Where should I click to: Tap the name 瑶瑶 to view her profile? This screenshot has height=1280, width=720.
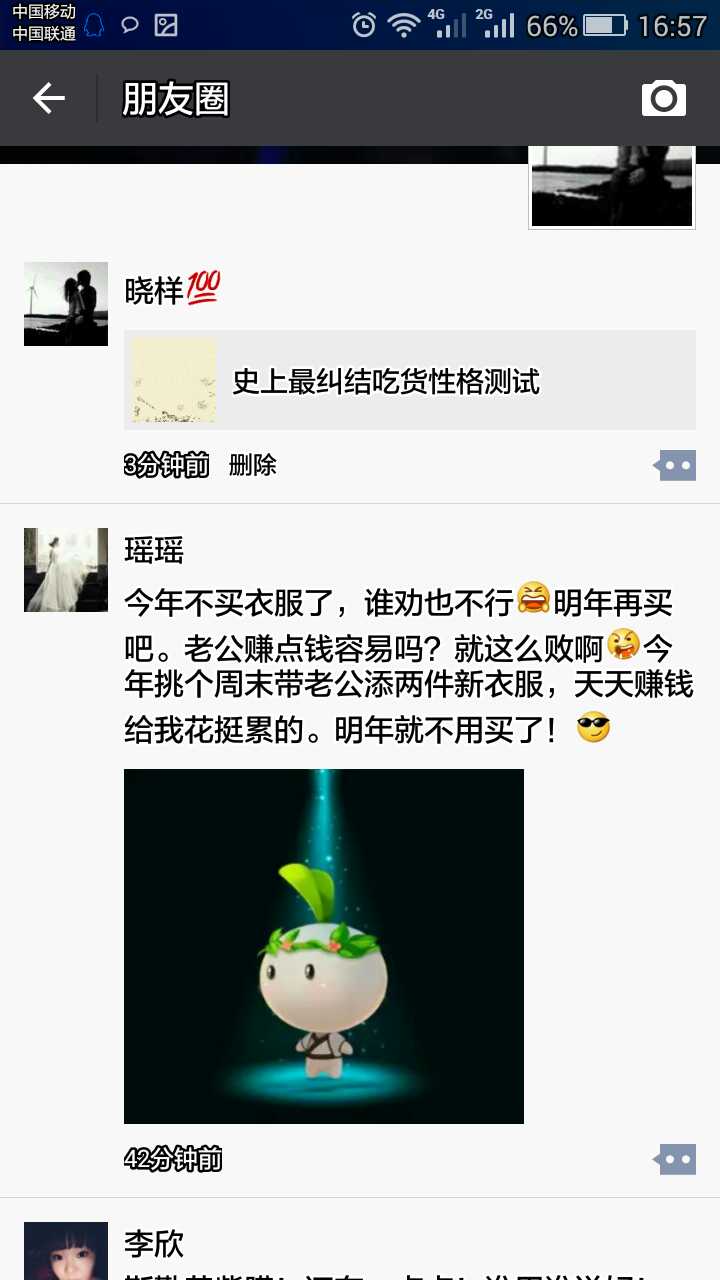pyautogui.click(x=154, y=550)
